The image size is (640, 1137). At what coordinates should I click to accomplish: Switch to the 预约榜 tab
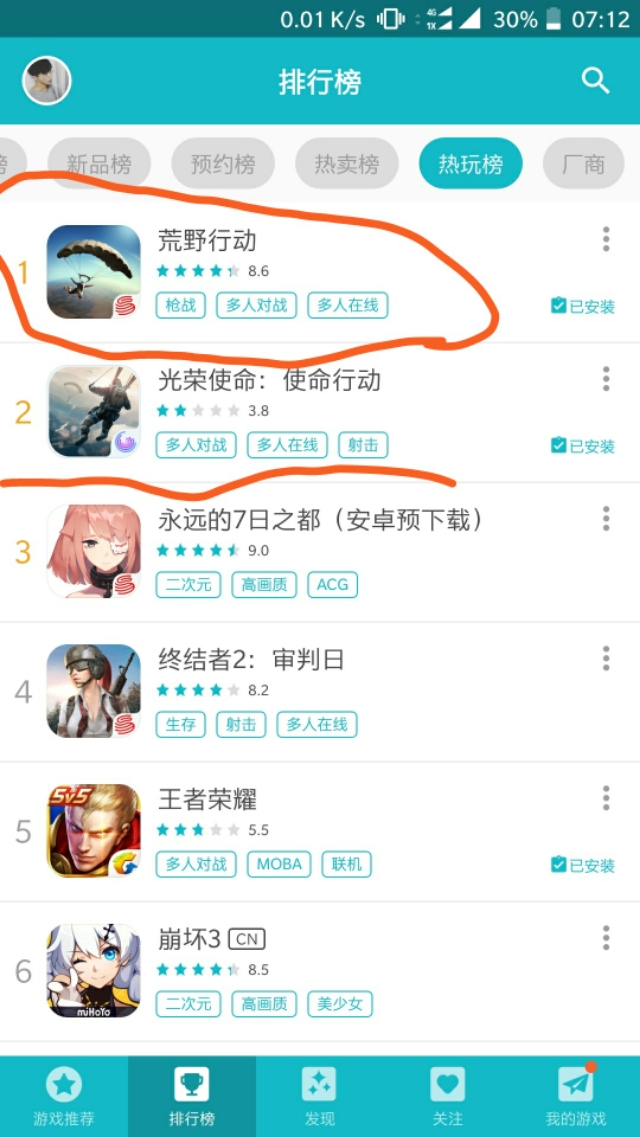222,164
